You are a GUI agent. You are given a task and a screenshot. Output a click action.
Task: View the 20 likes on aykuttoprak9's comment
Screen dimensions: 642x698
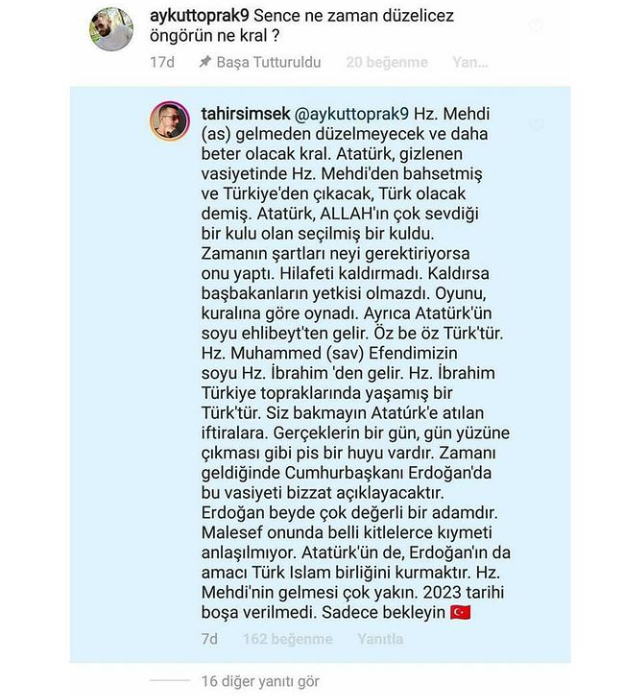[386, 62]
